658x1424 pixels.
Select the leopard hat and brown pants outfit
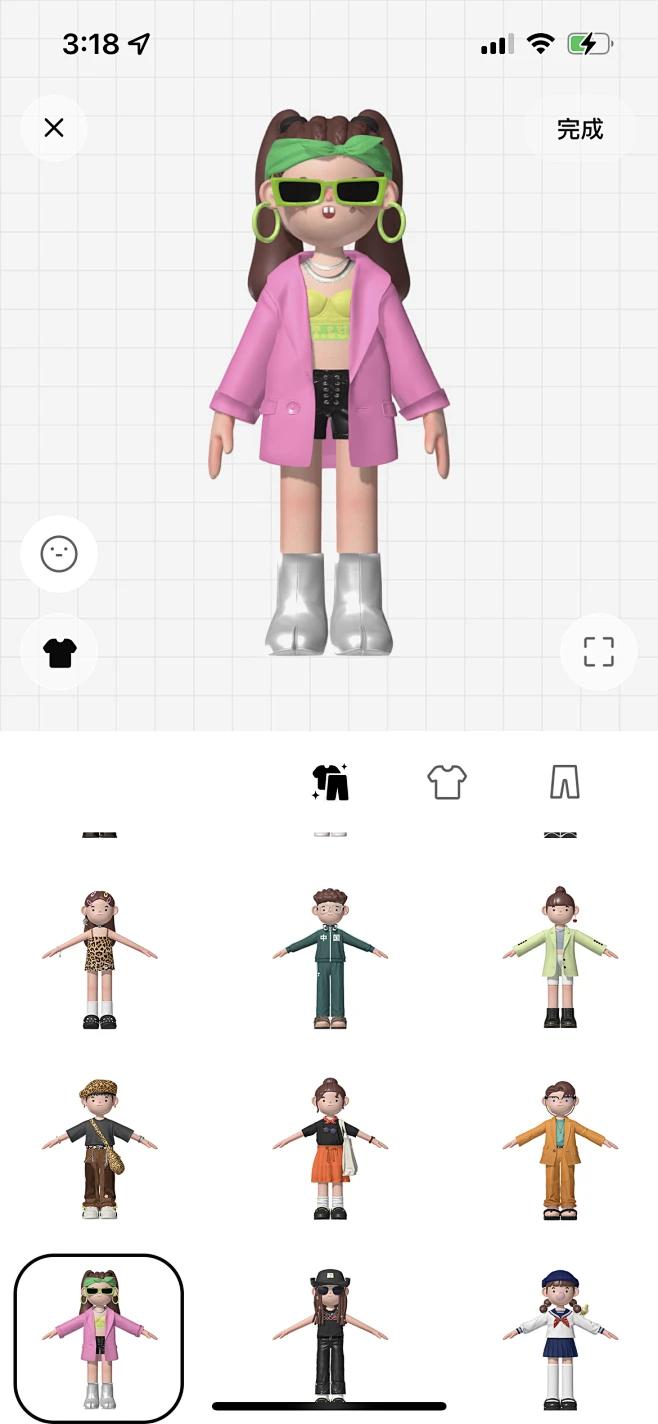click(99, 1149)
